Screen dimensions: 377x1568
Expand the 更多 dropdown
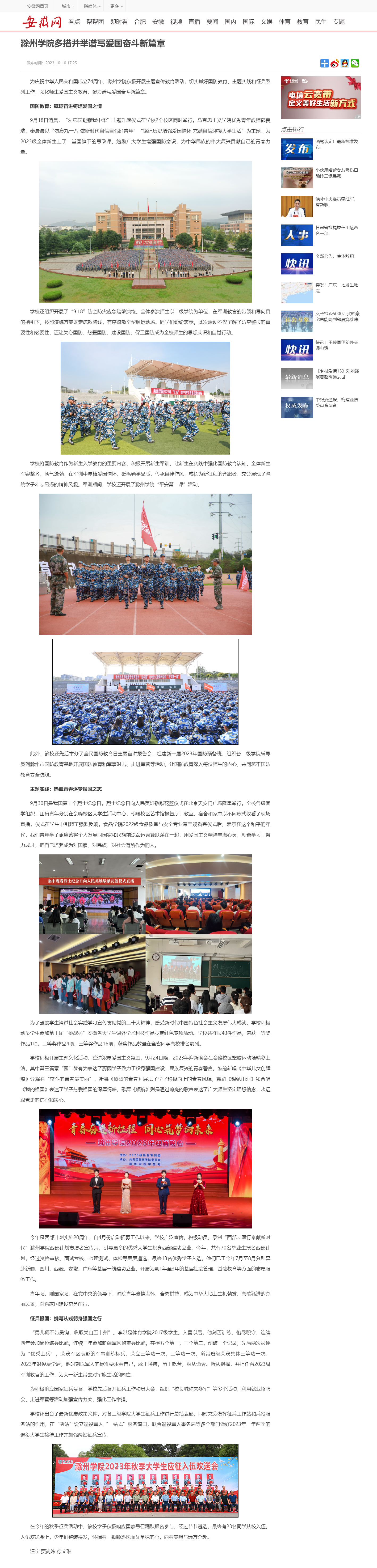116,6
